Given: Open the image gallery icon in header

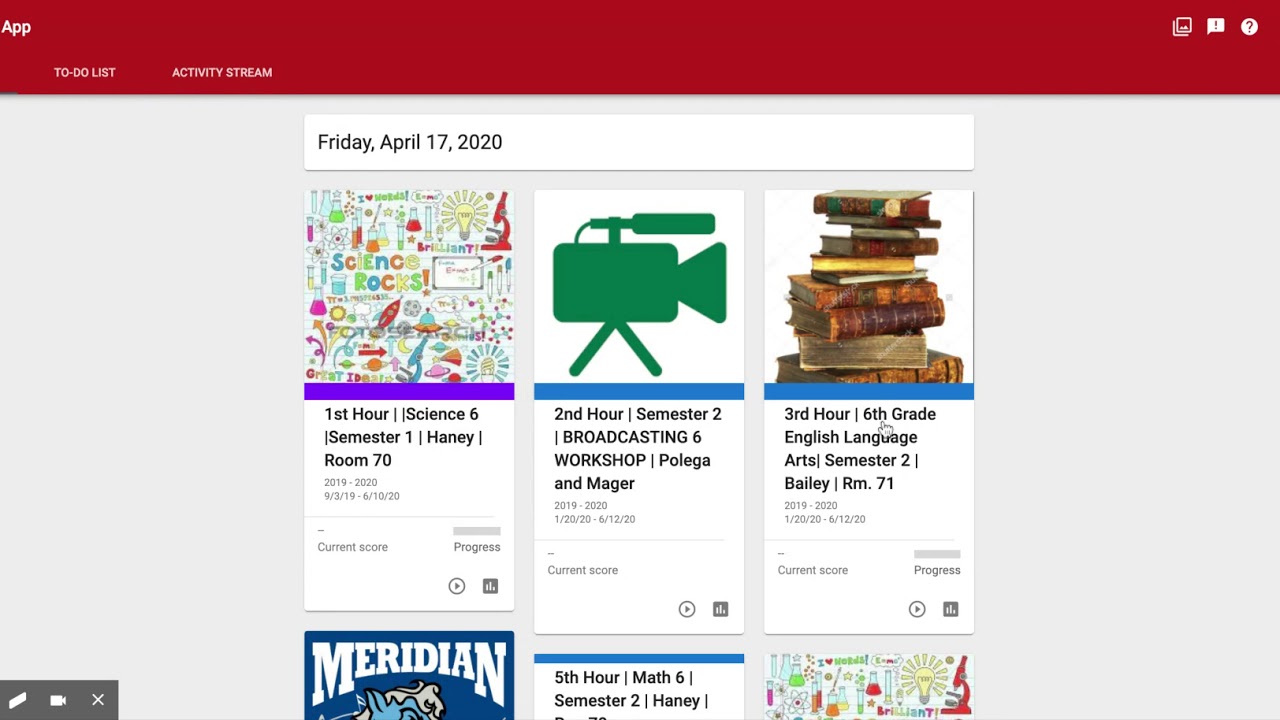Looking at the screenshot, I should [1182, 27].
